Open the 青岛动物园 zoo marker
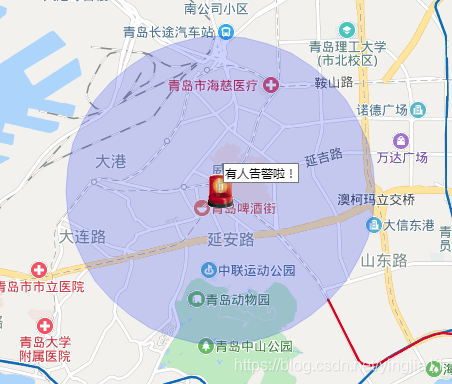Screen dimensions: 452x384 click(x=196, y=299)
